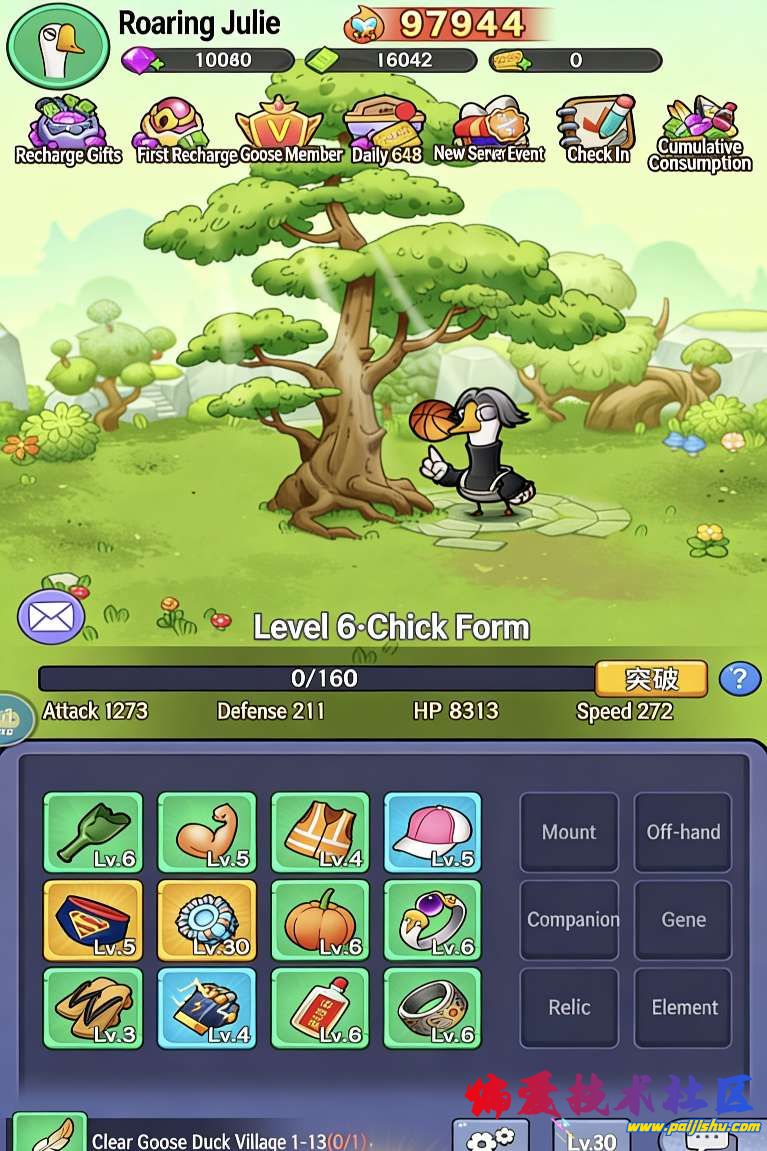
Task: Select the Off-hand slot
Action: [683, 832]
